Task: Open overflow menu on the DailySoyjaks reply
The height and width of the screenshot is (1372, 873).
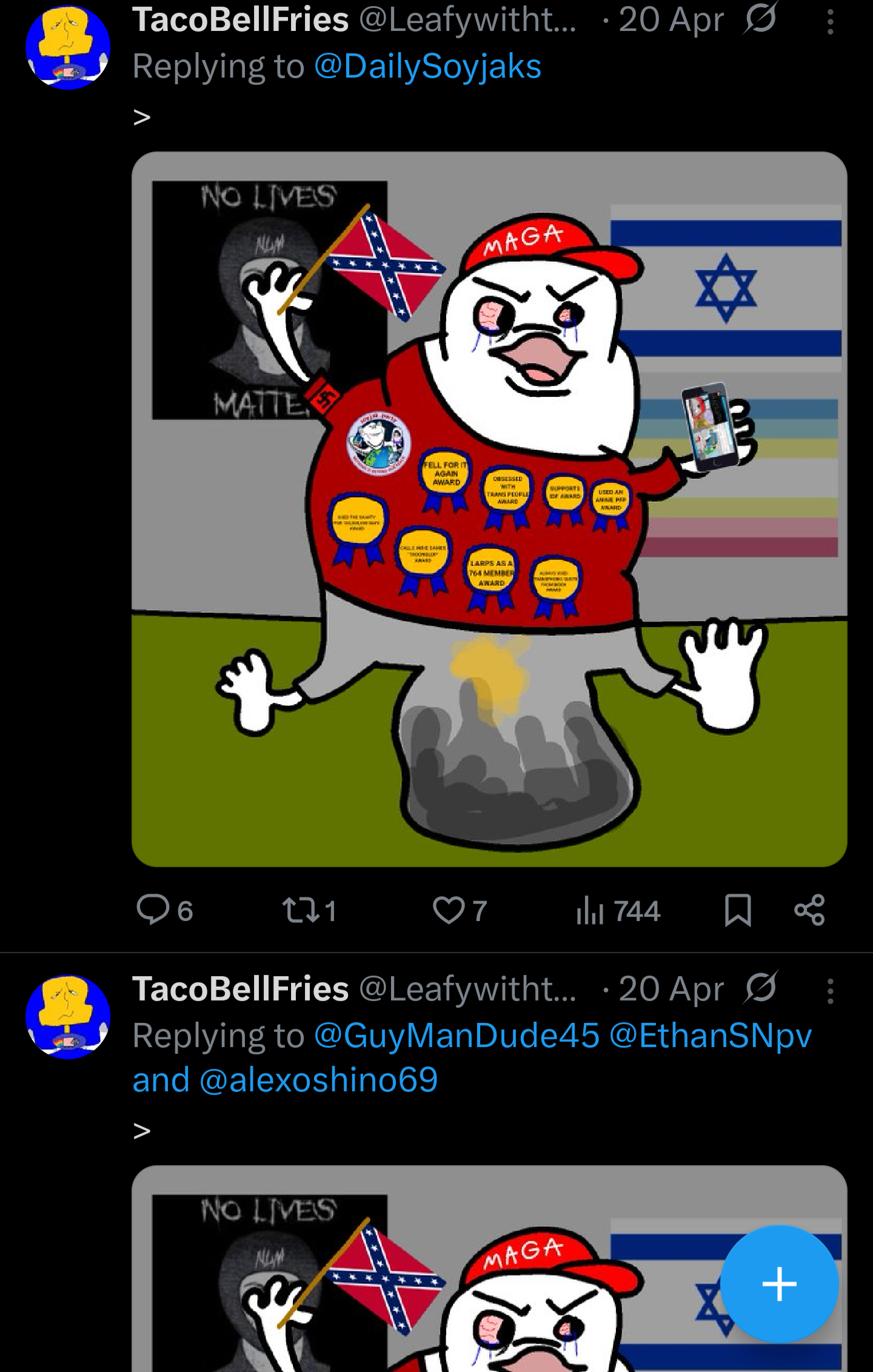Action: (x=830, y=23)
